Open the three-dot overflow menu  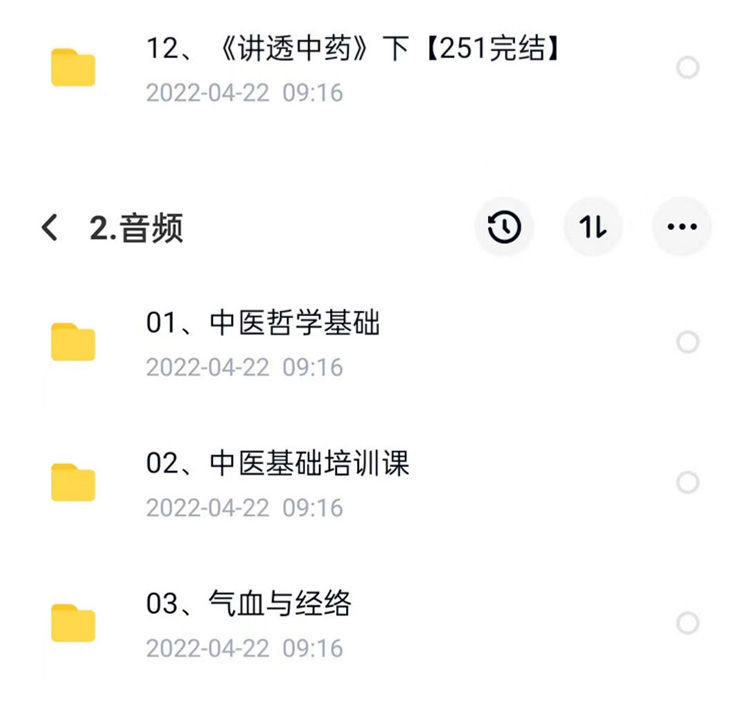point(682,228)
